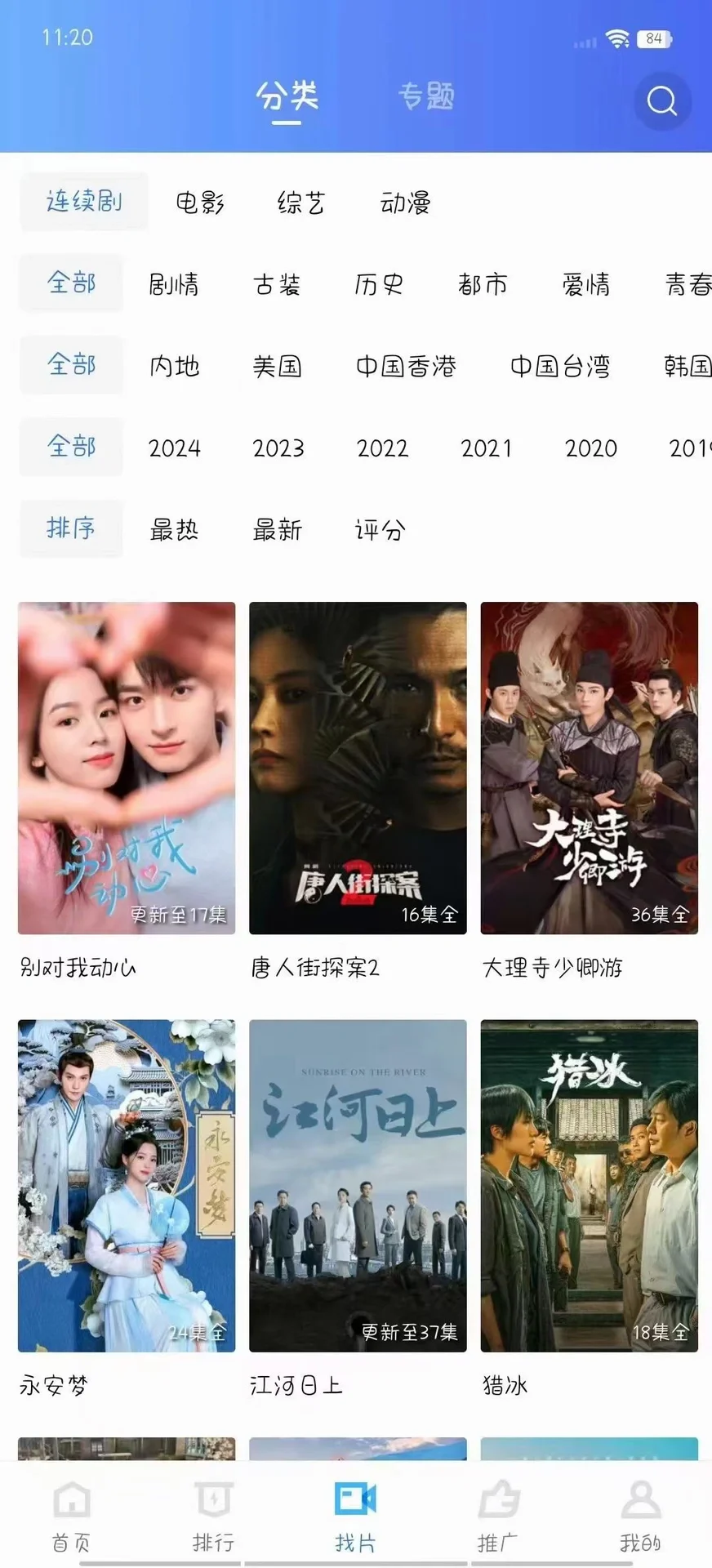Filter region by 美国
This screenshot has height=1568, width=712.
coord(277,366)
